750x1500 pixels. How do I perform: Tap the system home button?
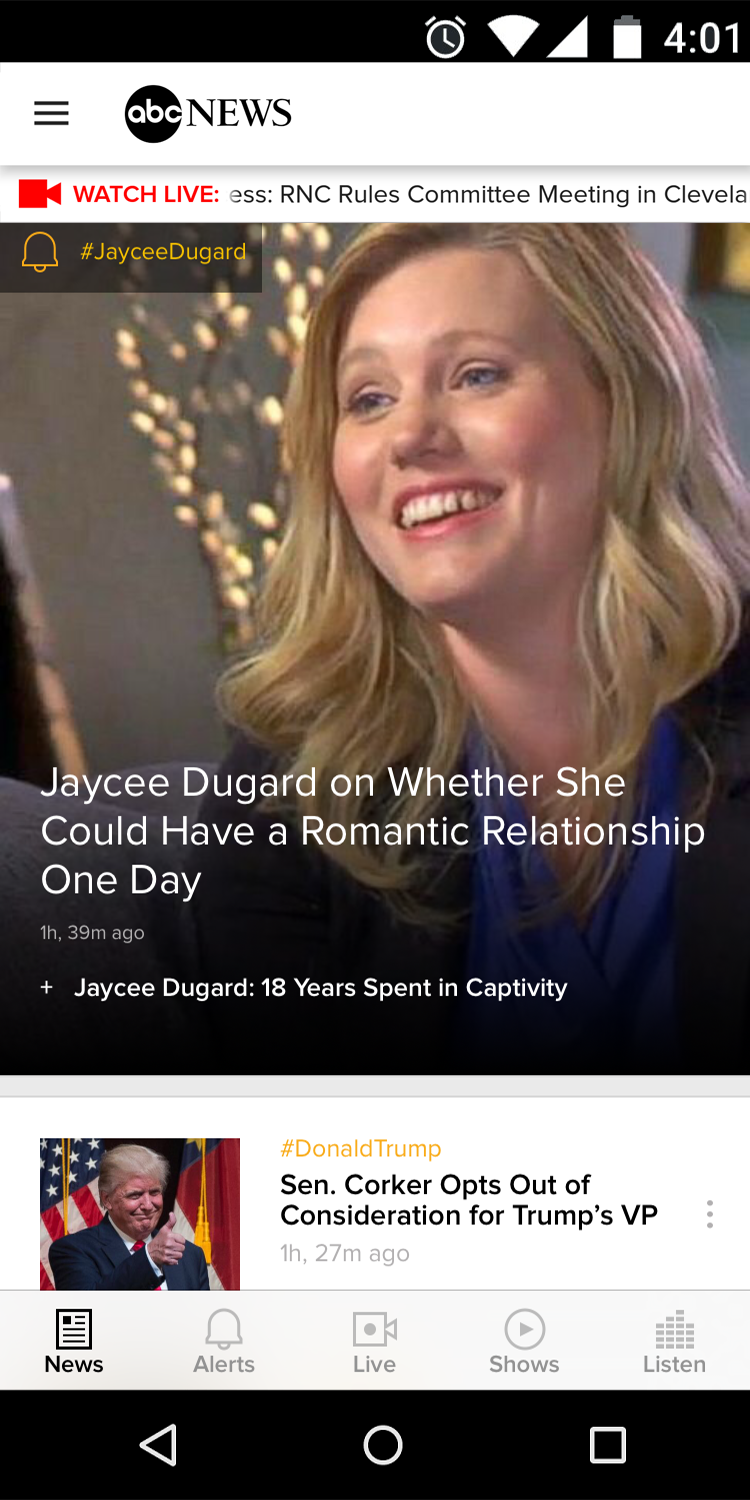383,1445
